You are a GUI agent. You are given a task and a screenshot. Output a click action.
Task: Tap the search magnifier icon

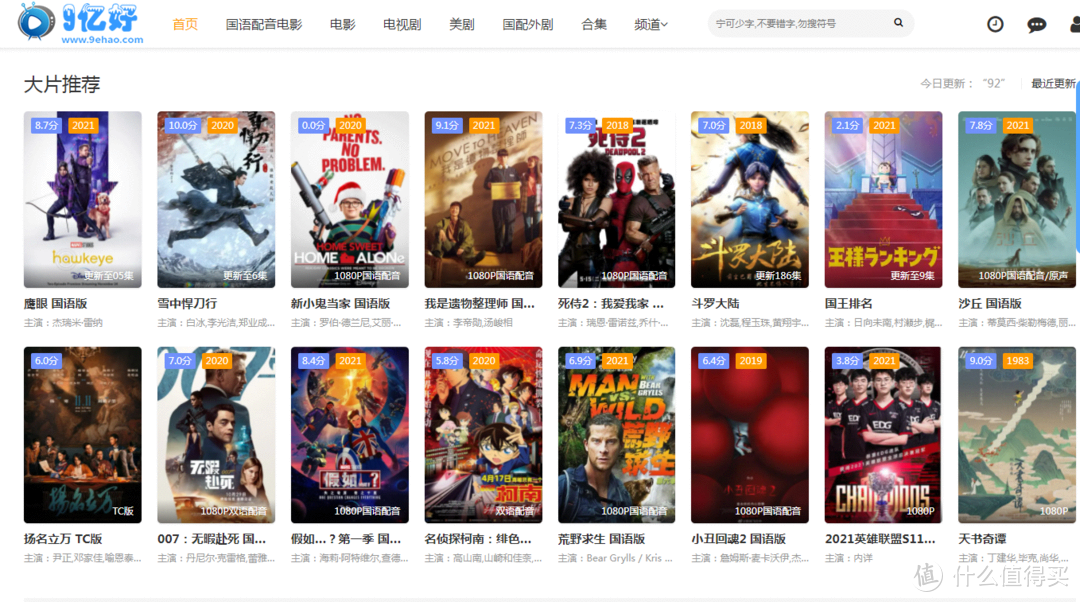[898, 23]
